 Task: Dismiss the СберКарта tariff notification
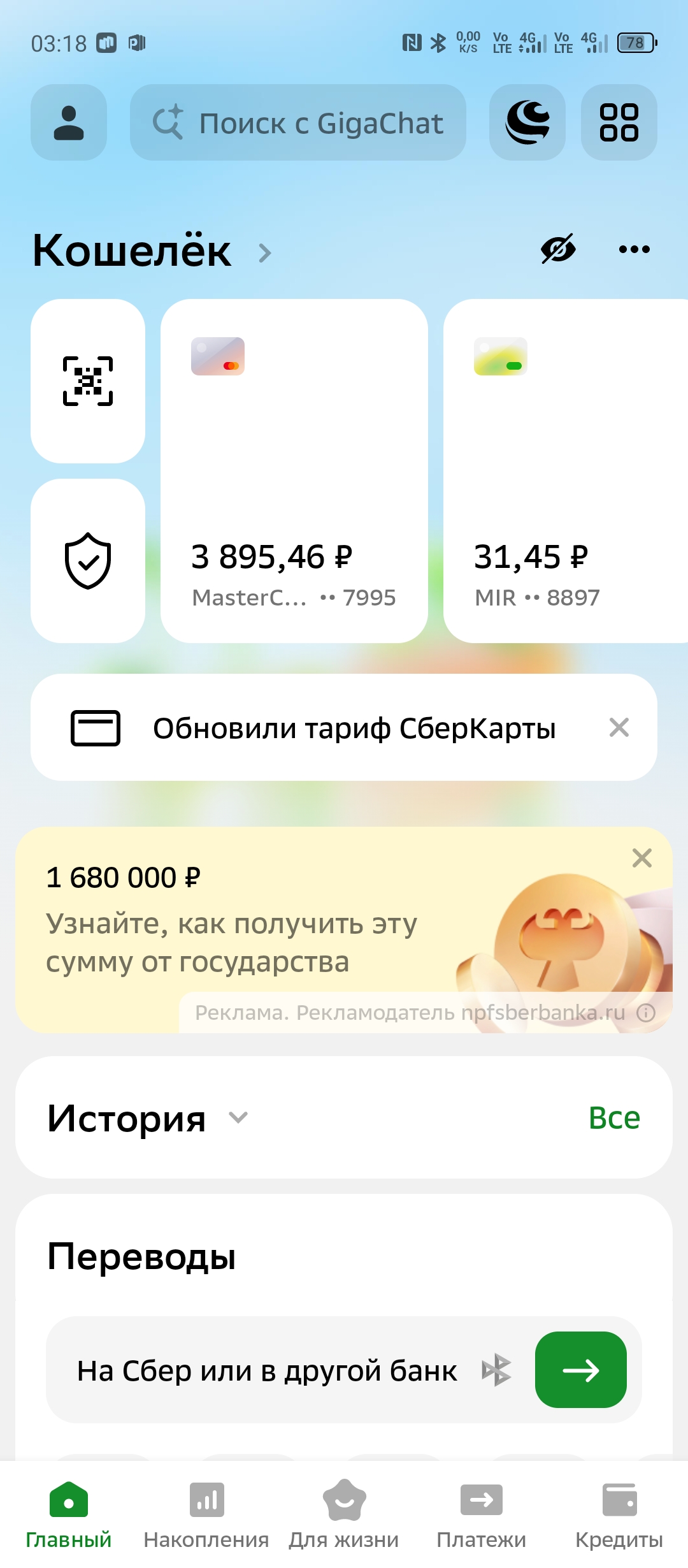click(x=619, y=727)
